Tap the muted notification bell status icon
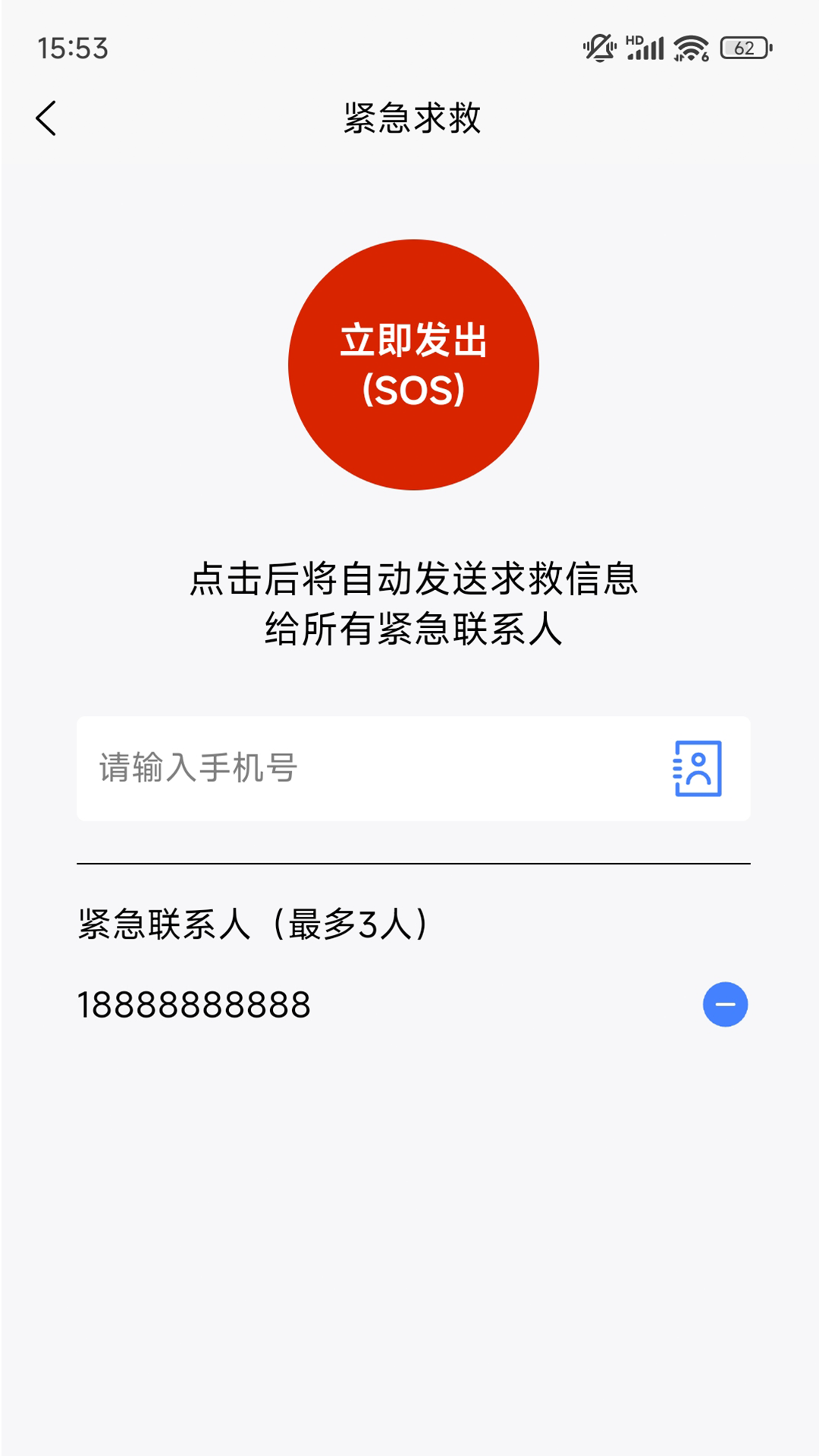Viewport: 819px width, 1456px height. (x=599, y=47)
